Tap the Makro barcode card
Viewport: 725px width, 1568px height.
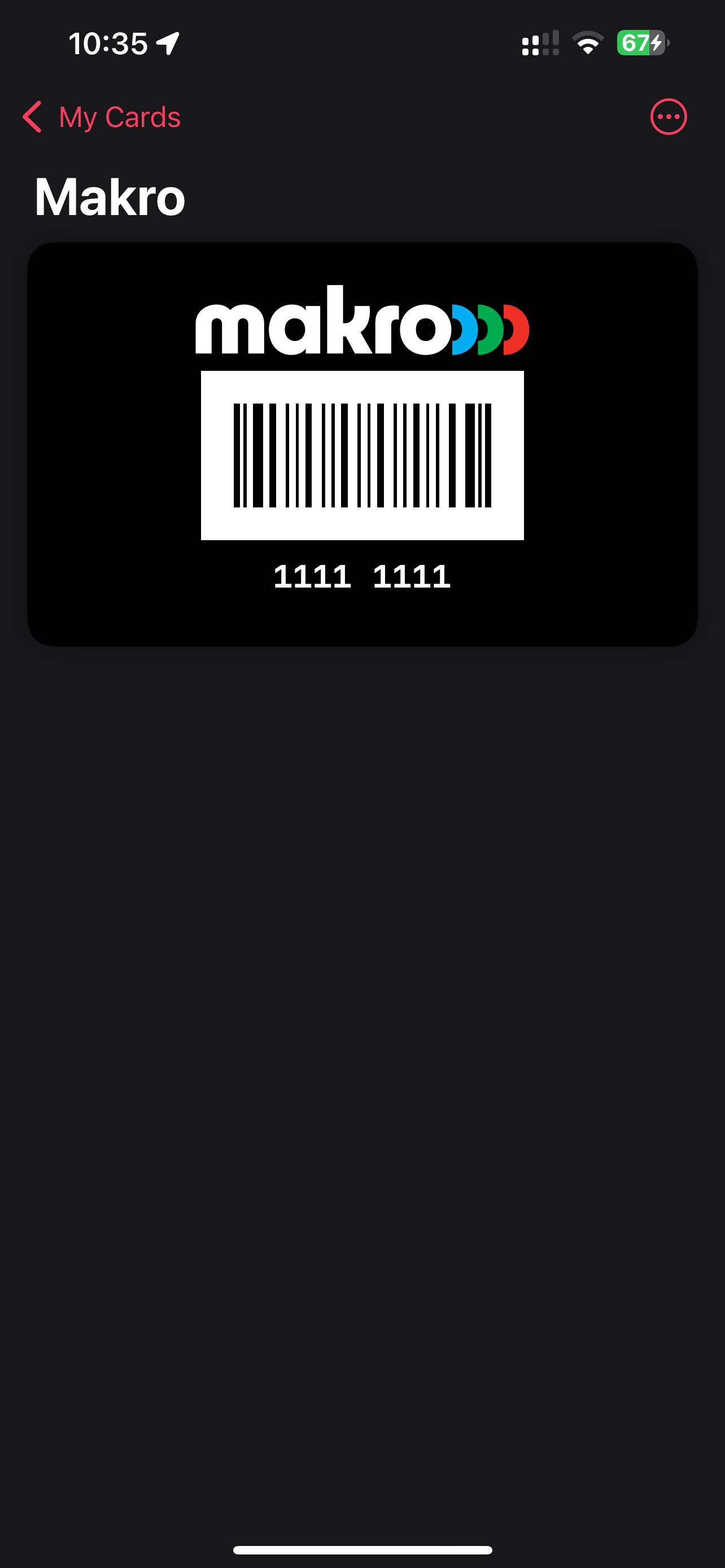pos(362,444)
